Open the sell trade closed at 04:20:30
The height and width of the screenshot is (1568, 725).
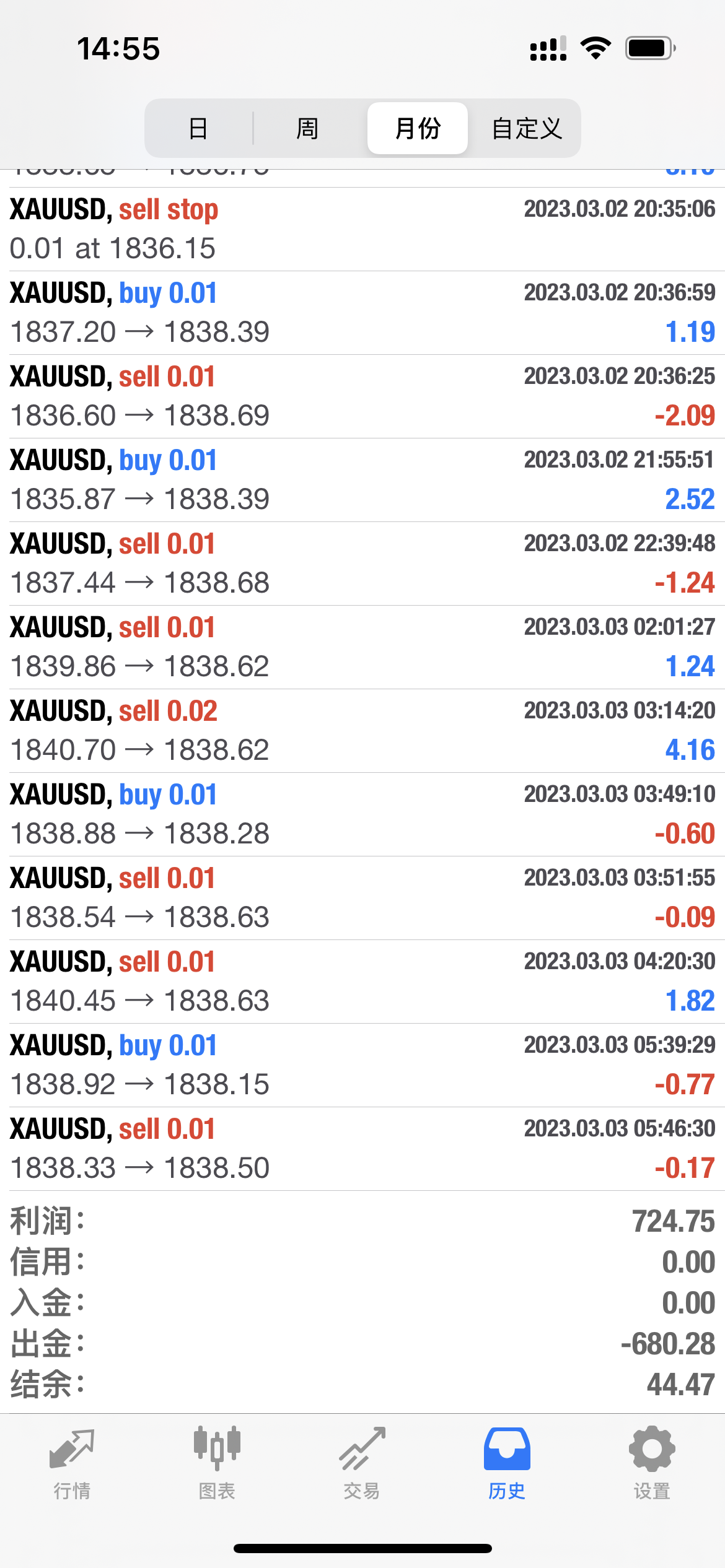pyautogui.click(x=362, y=982)
